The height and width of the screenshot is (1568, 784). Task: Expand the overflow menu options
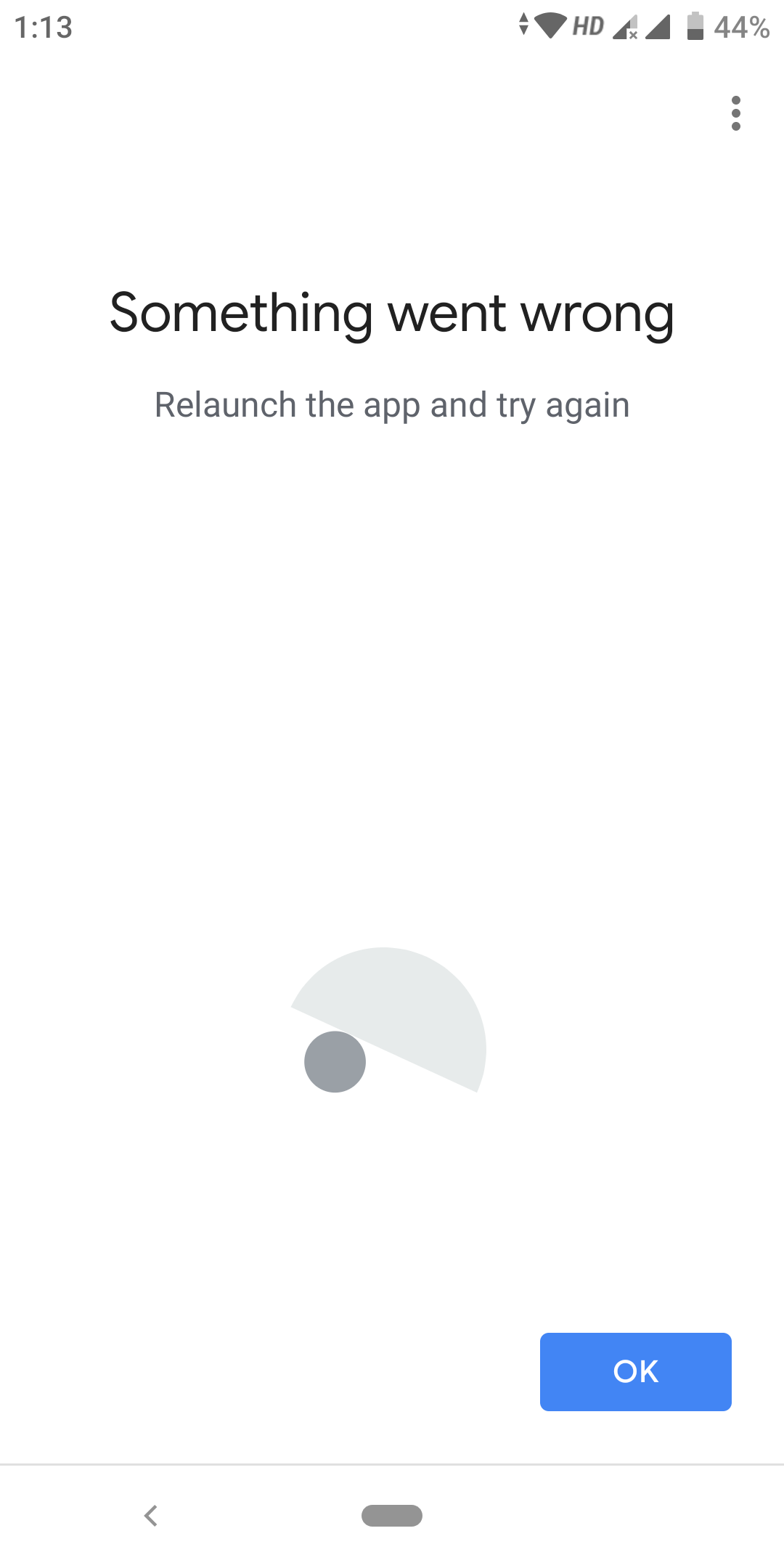(x=736, y=114)
